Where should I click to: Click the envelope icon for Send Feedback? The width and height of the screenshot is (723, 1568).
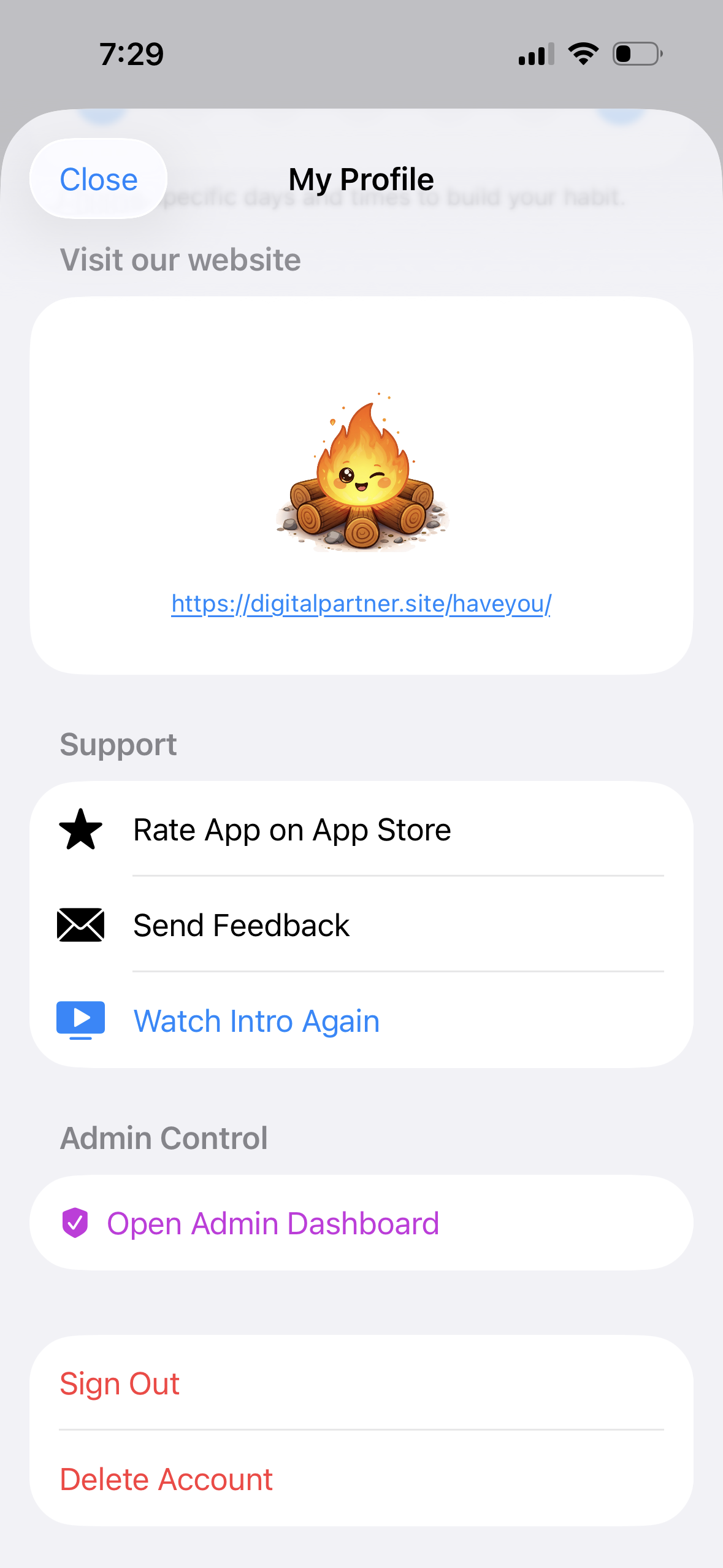(80, 925)
